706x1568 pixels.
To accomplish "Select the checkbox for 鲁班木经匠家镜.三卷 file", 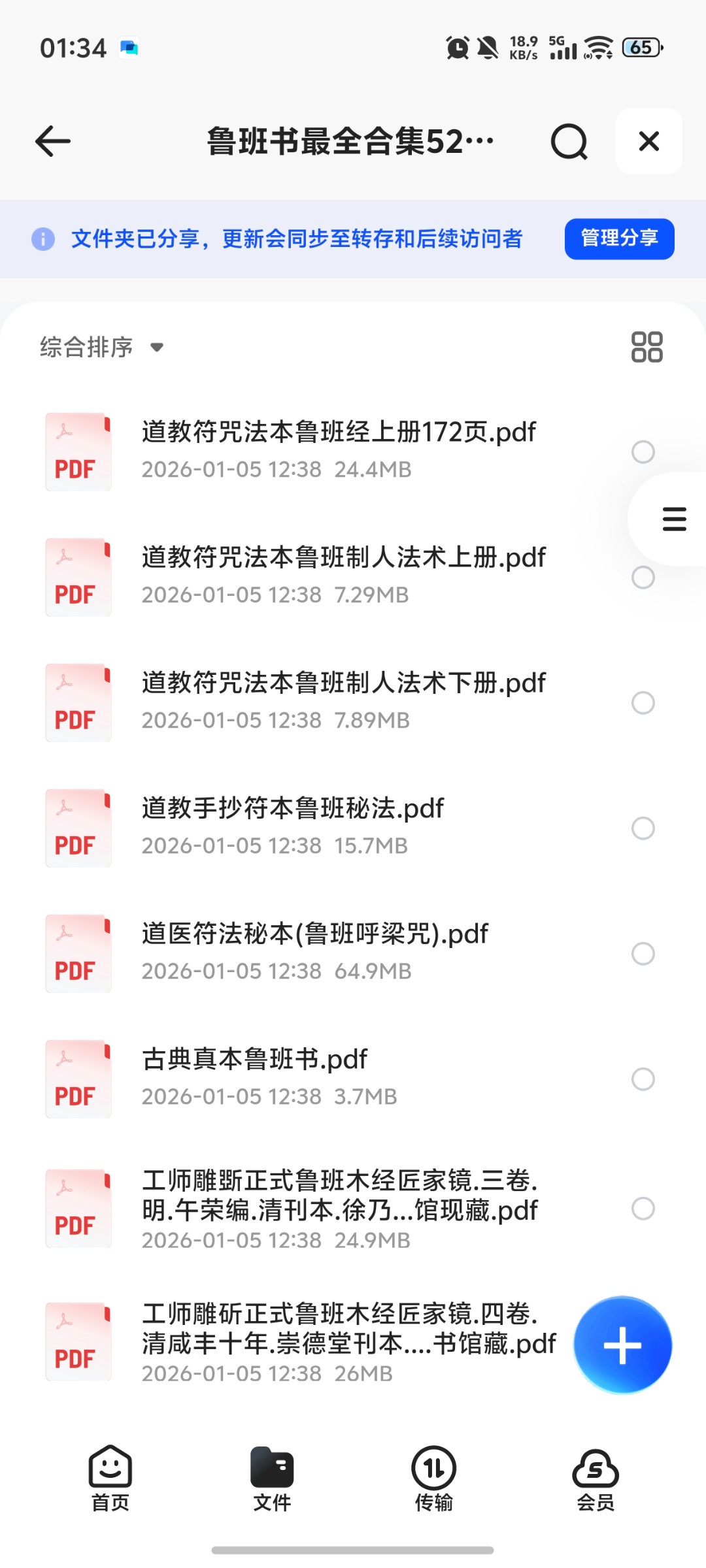I will click(643, 1209).
